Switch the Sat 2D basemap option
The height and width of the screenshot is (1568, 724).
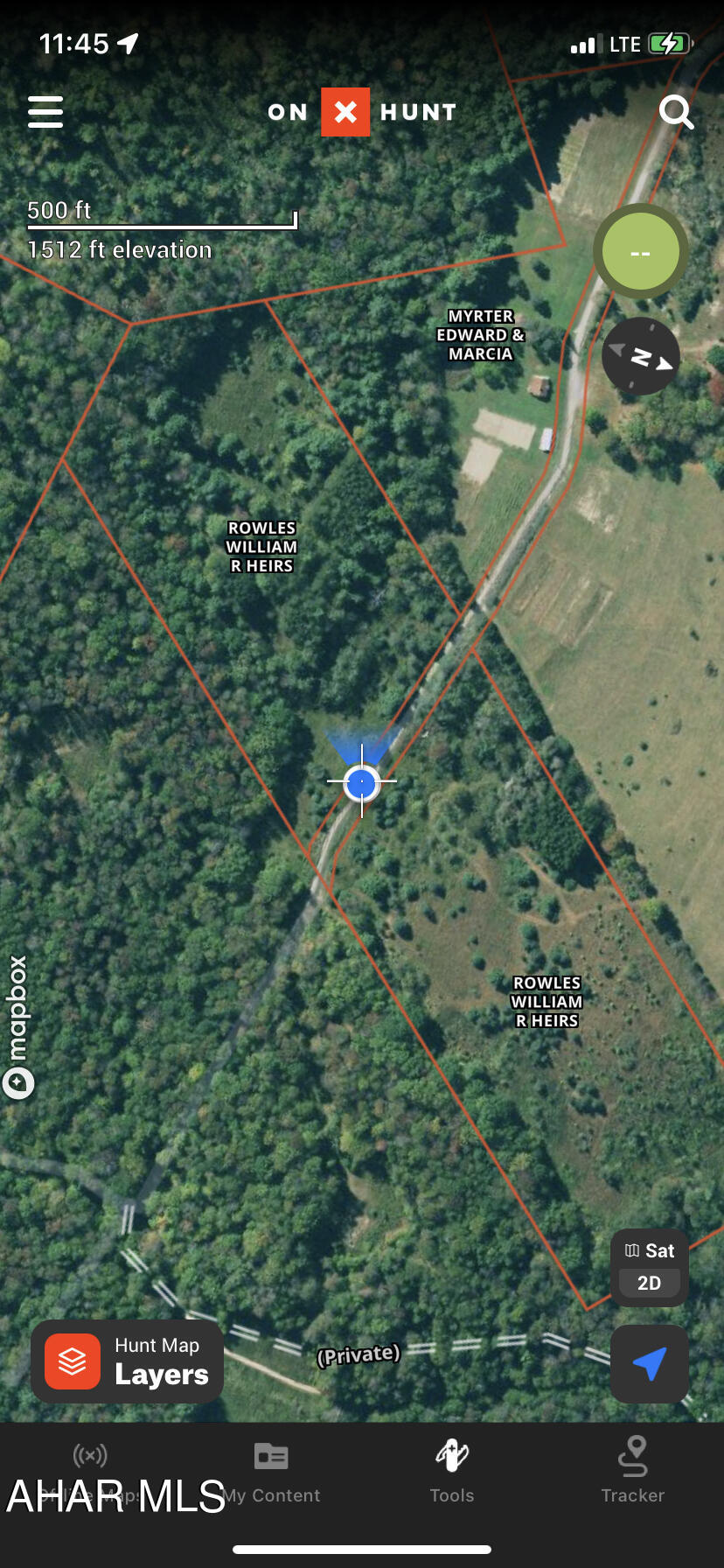click(x=649, y=1267)
